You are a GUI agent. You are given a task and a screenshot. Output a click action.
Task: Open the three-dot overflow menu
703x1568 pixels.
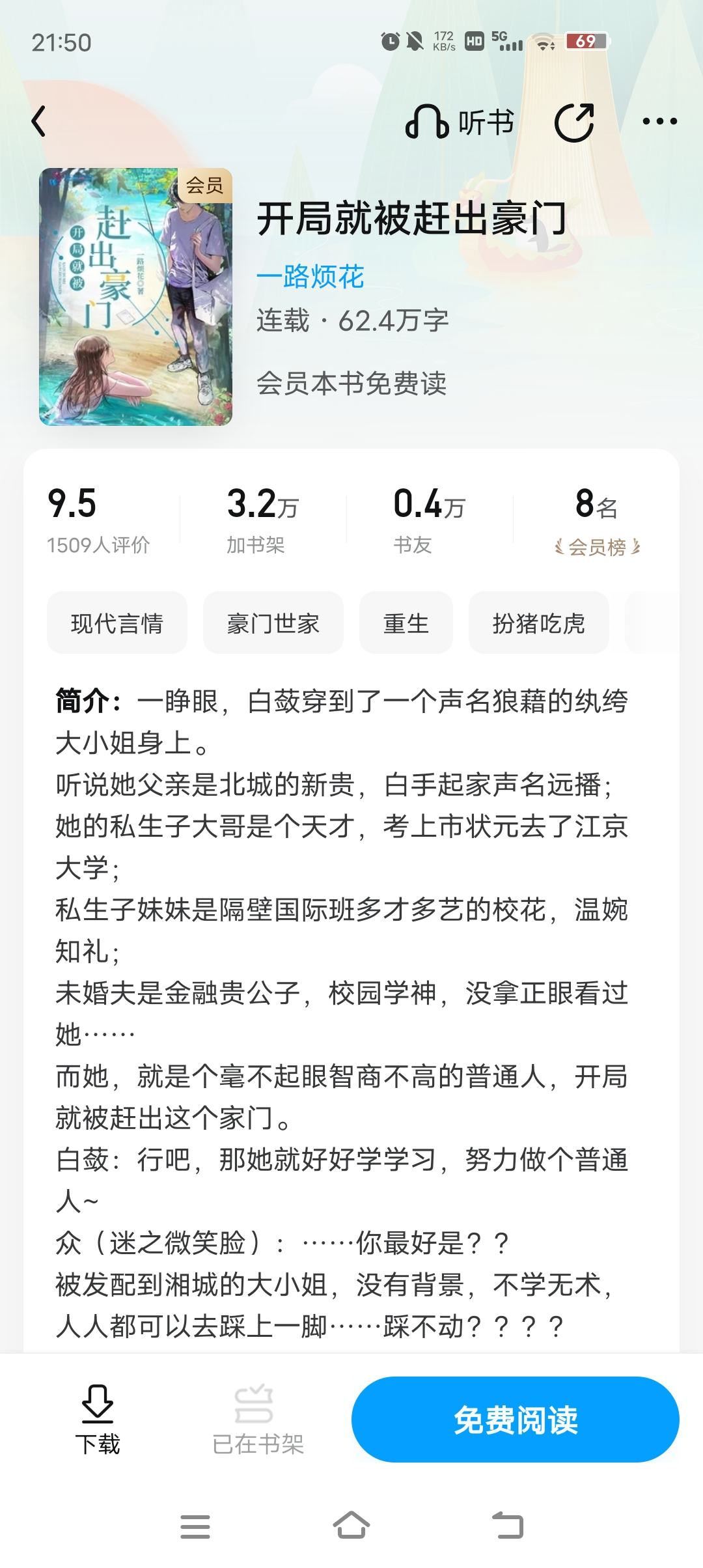pyautogui.click(x=659, y=122)
